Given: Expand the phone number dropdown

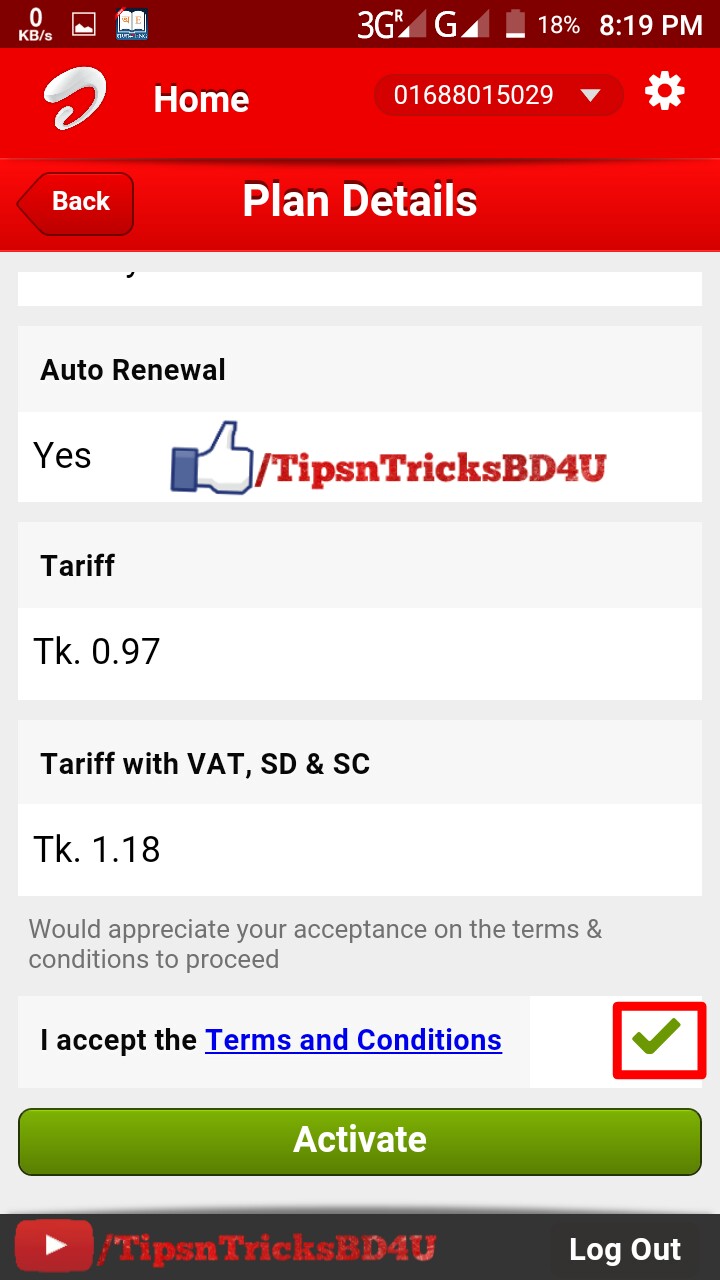Looking at the screenshot, I should click(x=590, y=96).
